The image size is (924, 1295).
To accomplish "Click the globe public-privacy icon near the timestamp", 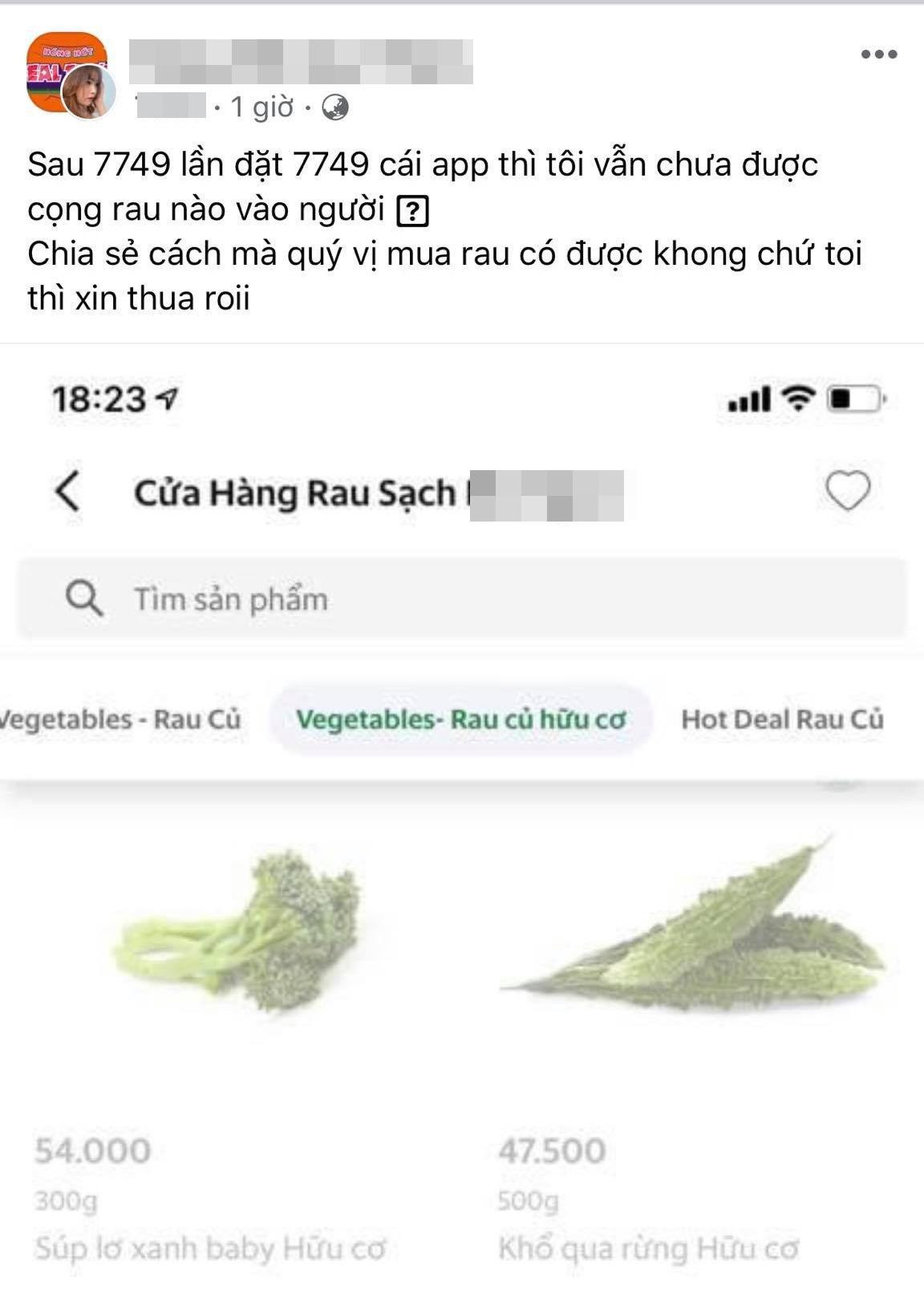I will 337,107.
